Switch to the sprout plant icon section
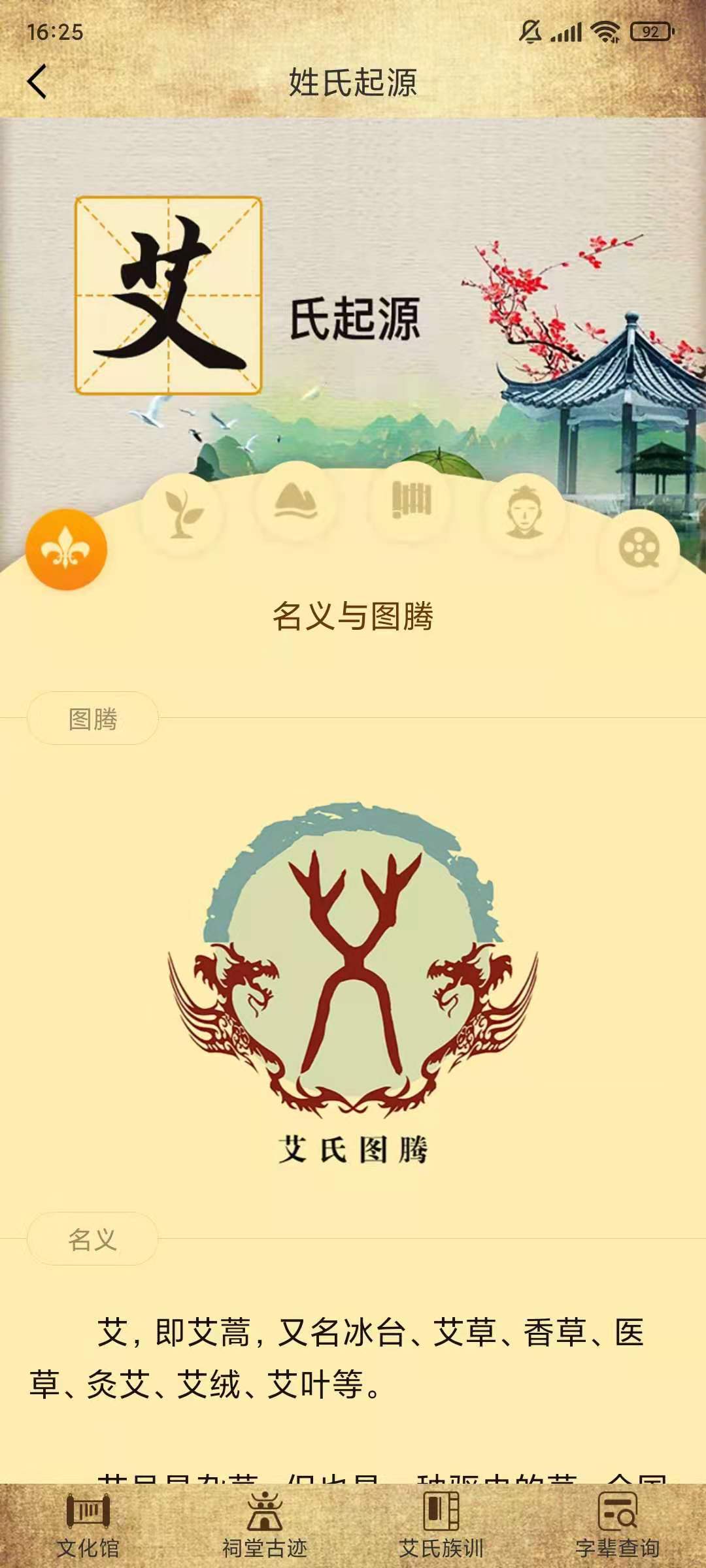This screenshot has width=706, height=1568. click(181, 514)
